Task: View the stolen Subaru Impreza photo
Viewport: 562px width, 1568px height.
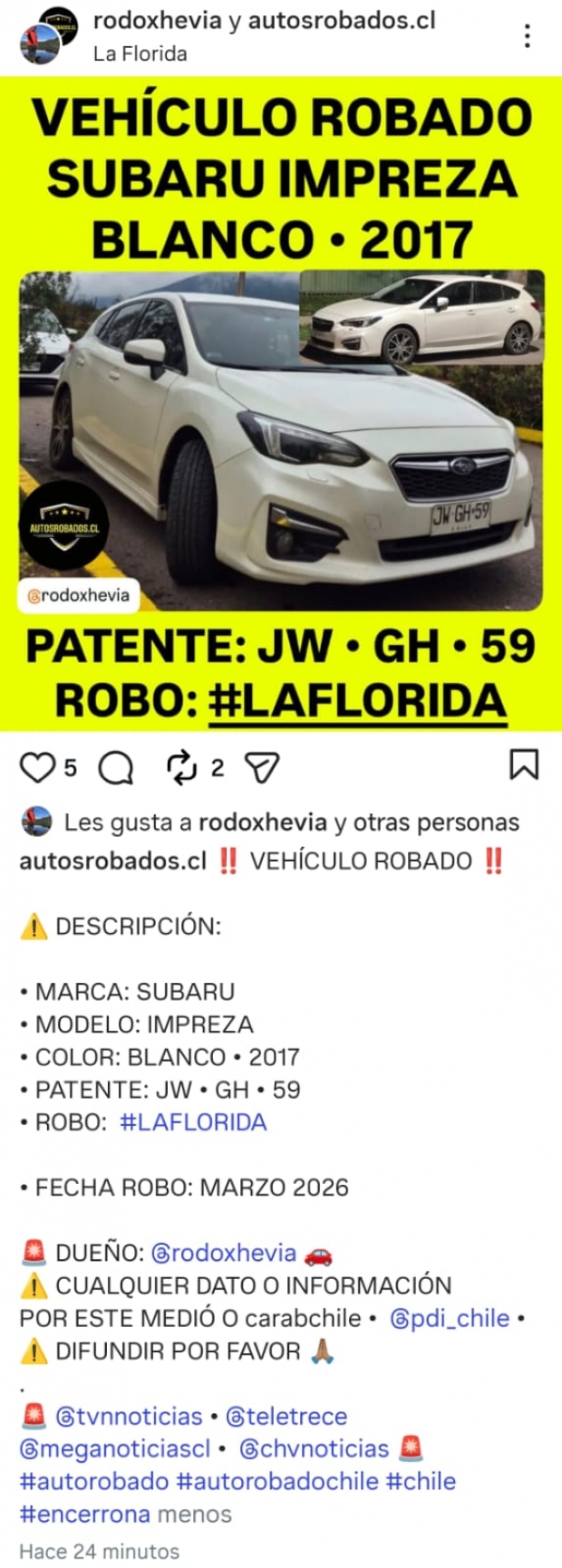Action: point(281,439)
